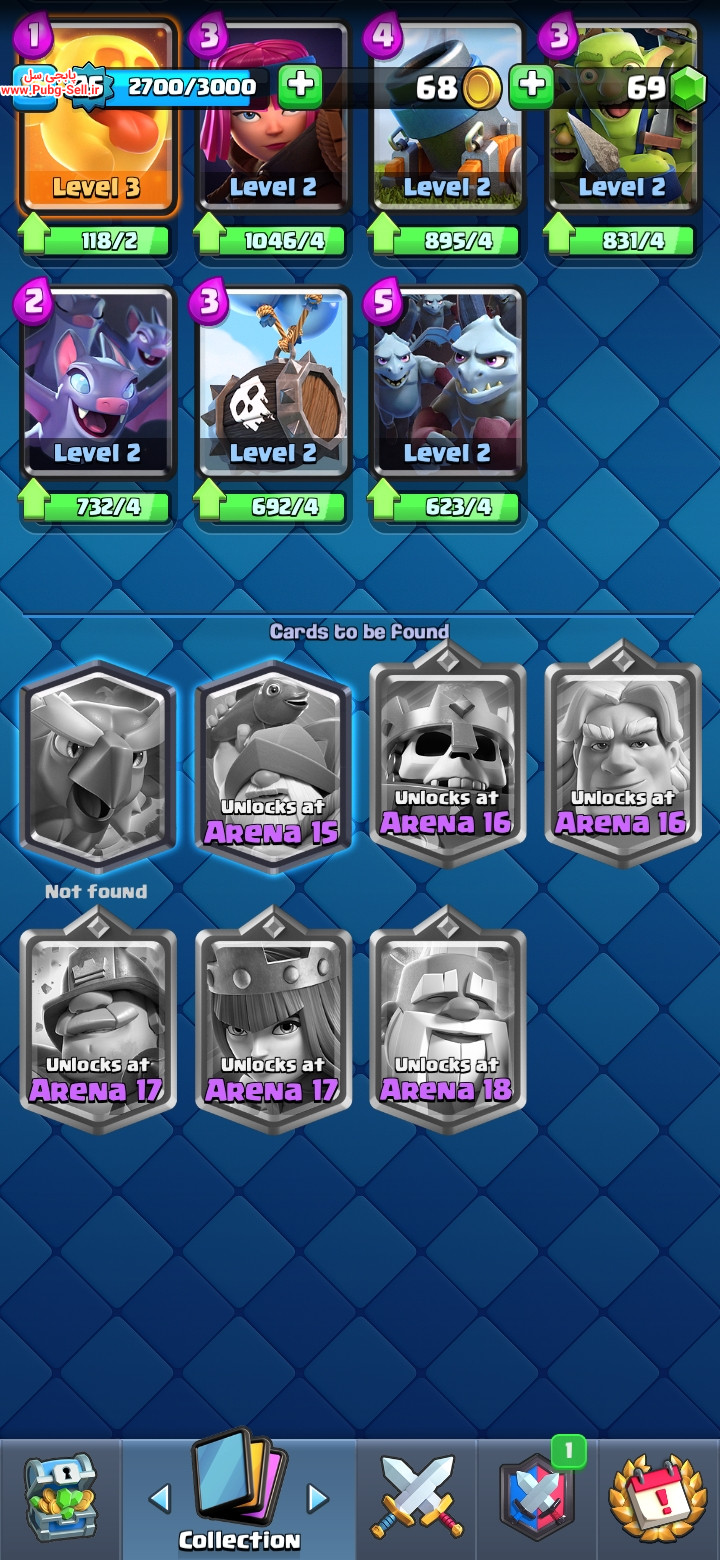
Task: Select the Skeleton Barrel card showing 692/4
Action: click(x=273, y=383)
